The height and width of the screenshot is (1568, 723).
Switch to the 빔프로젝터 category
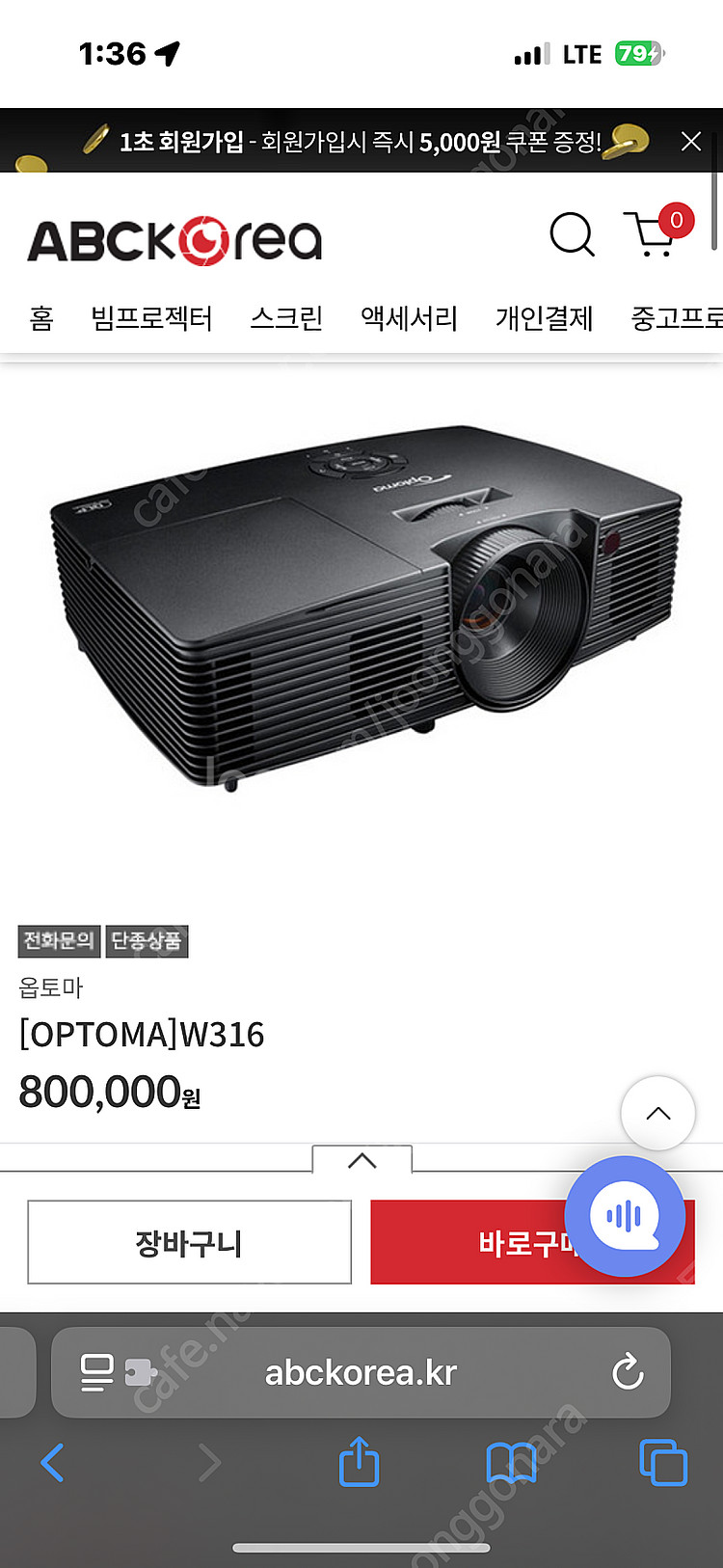click(x=151, y=318)
